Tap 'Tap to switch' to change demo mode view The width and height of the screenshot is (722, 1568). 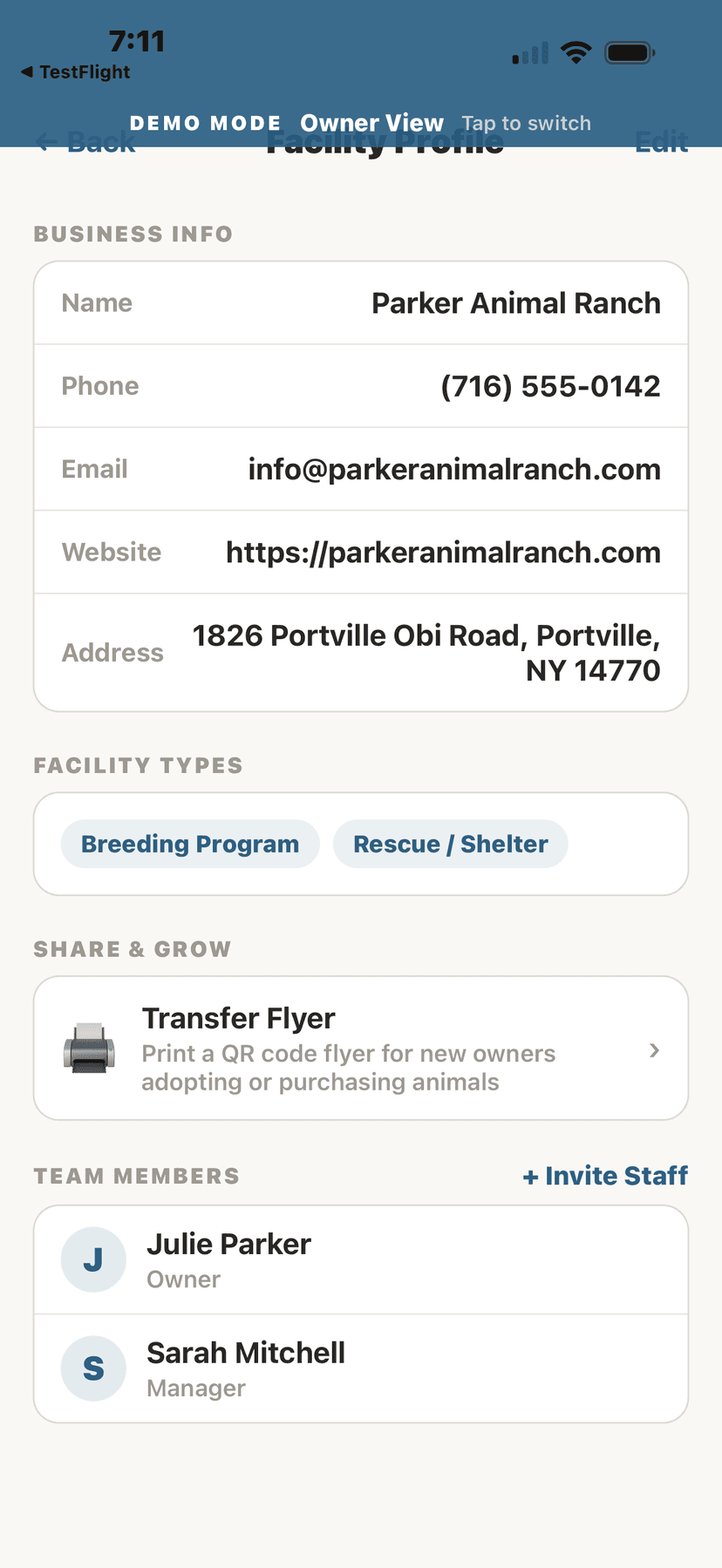click(x=527, y=124)
